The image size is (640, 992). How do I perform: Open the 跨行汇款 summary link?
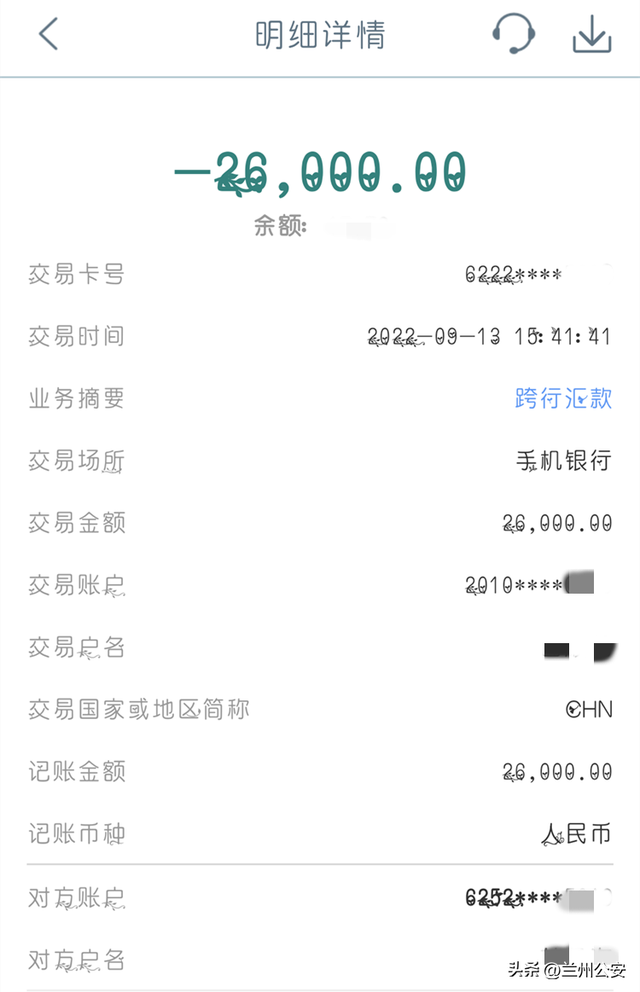(563, 398)
